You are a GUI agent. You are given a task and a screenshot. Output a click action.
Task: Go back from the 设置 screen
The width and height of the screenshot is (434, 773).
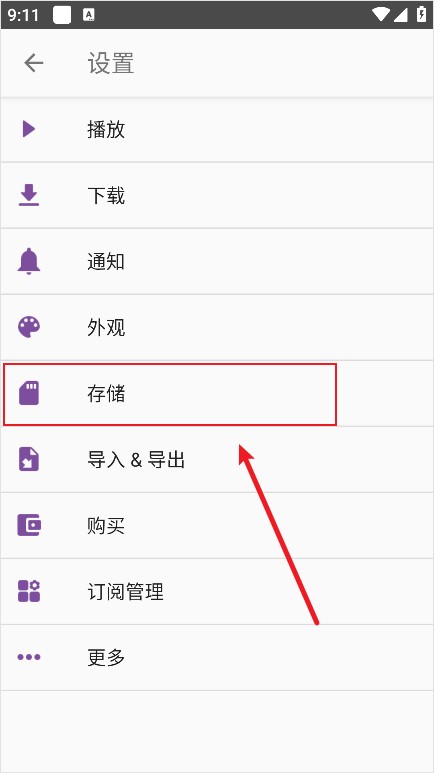point(34,63)
